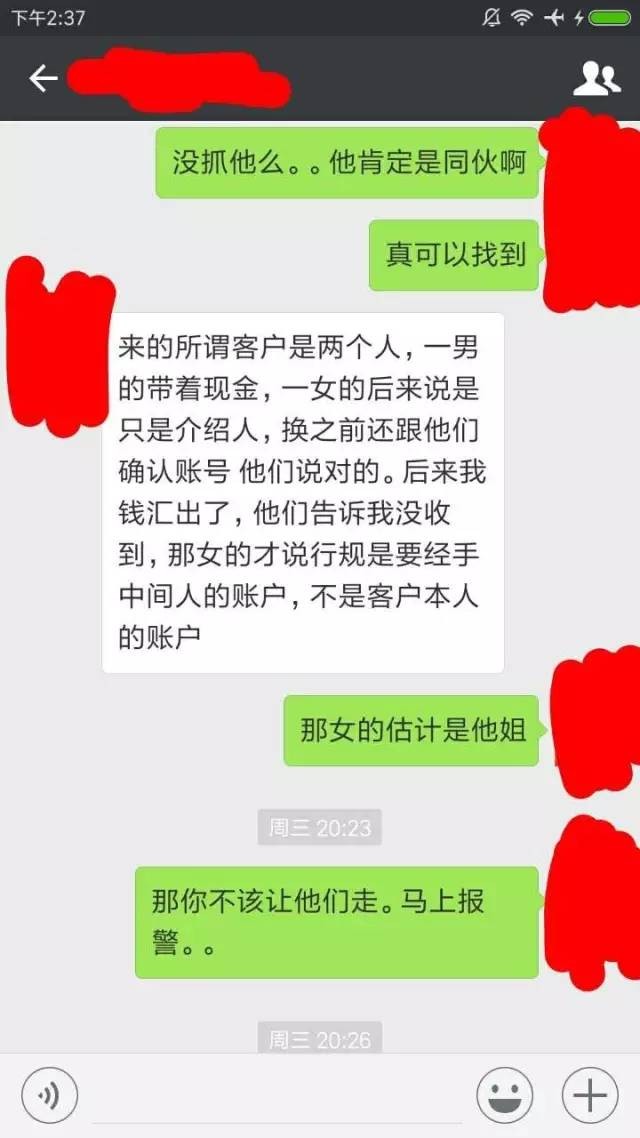
Task: Open the emoji sticker panel
Action: point(505,1096)
